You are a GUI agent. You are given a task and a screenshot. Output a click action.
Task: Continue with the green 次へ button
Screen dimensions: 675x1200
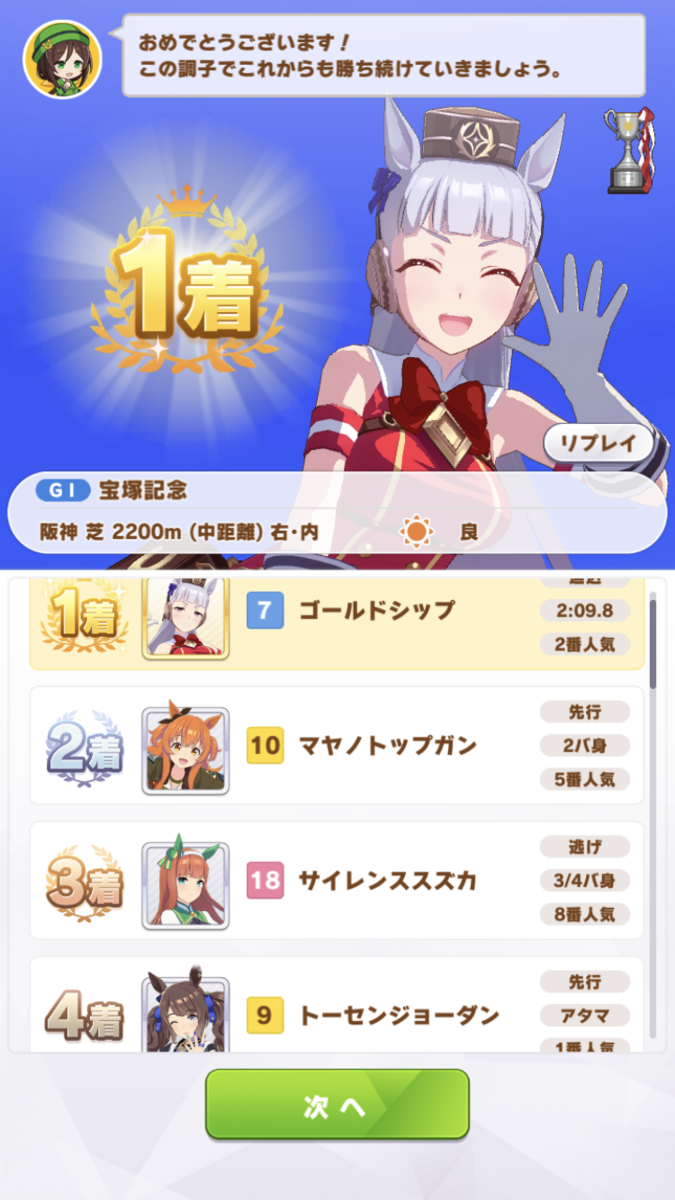(337, 1104)
